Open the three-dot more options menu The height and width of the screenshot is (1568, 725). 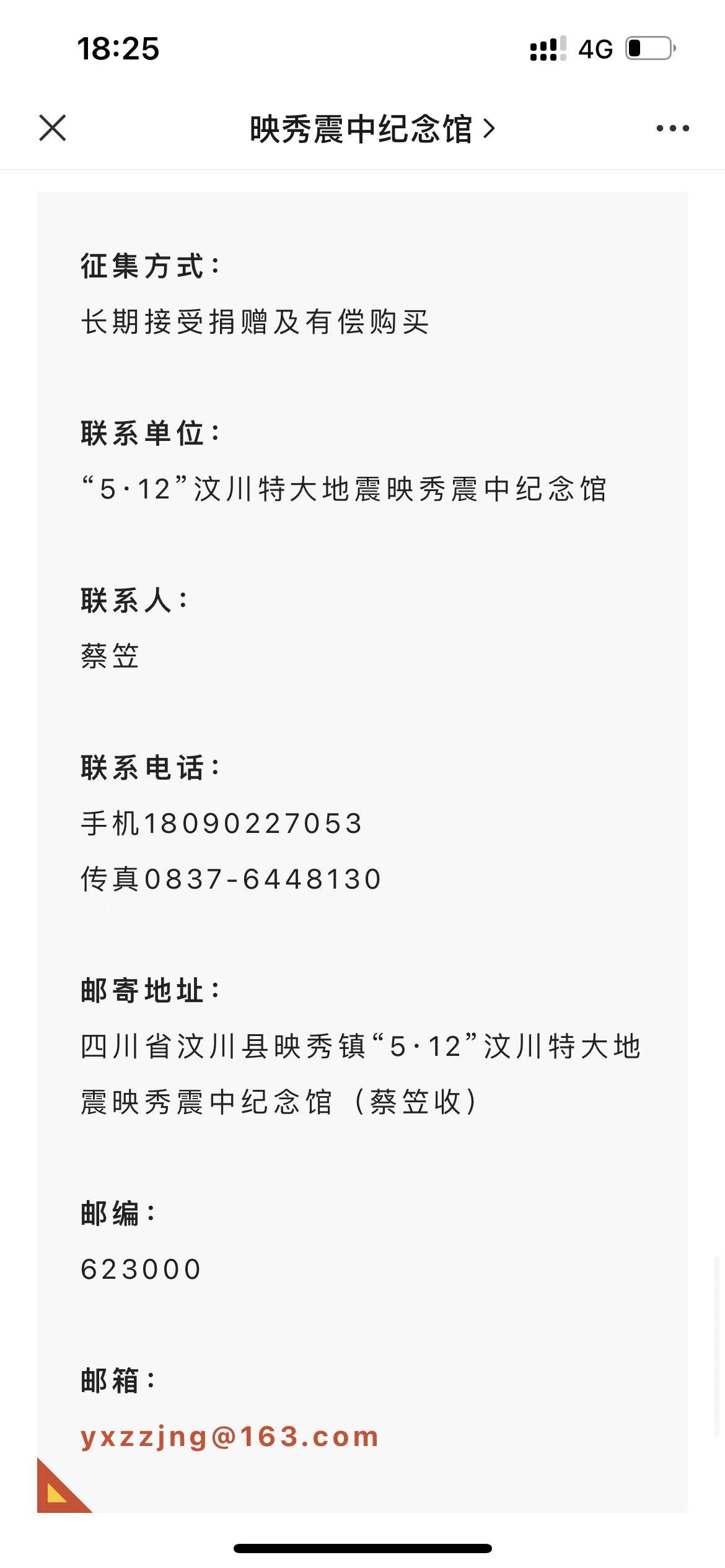[x=673, y=128]
